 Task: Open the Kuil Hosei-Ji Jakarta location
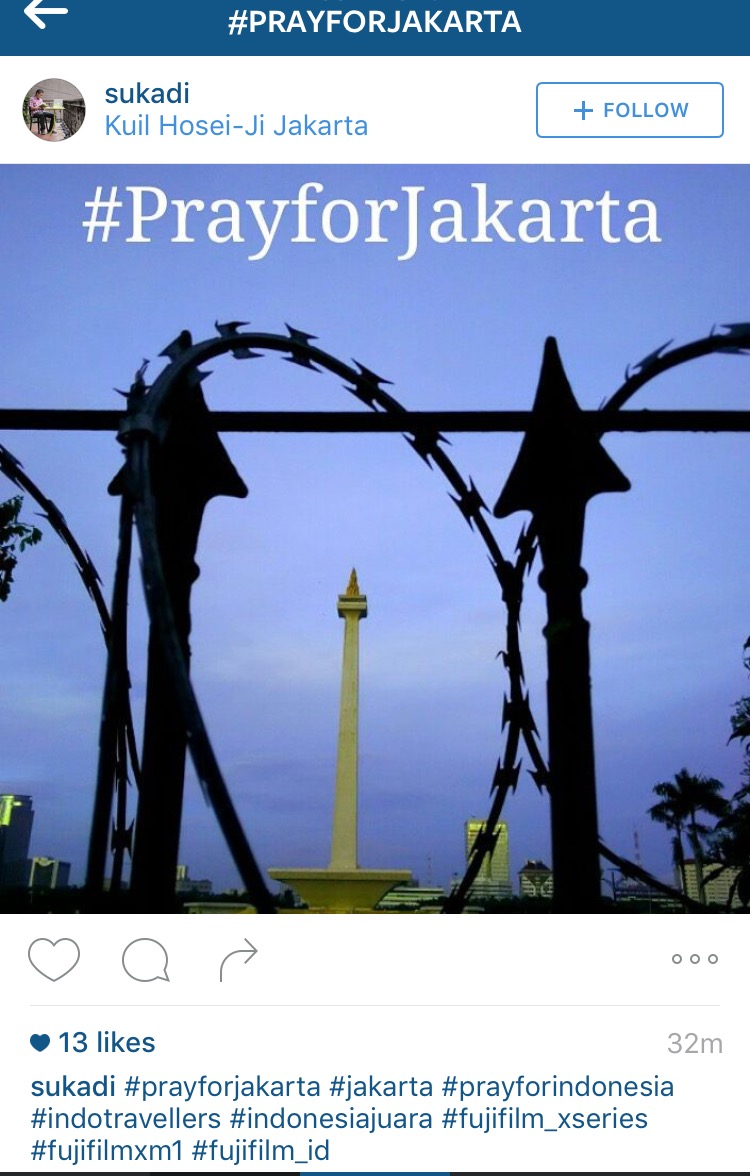coord(236,126)
